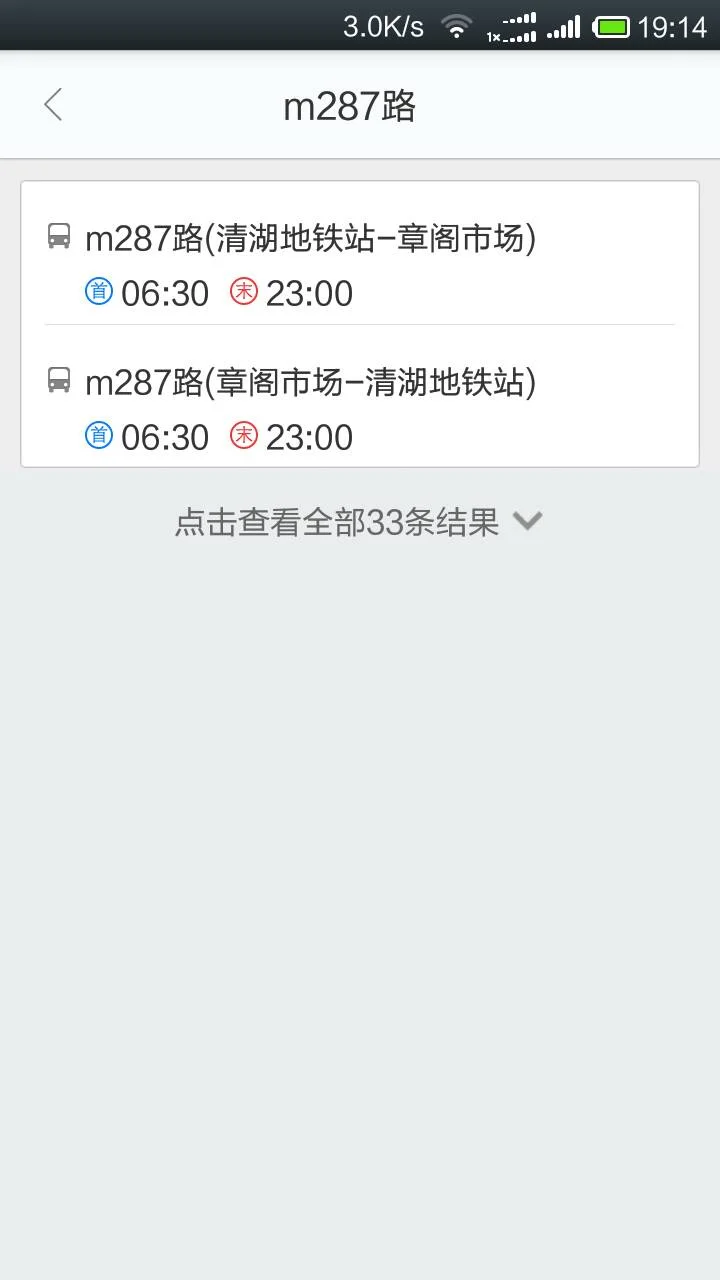Expand the chevron to show all 33 results

click(528, 520)
